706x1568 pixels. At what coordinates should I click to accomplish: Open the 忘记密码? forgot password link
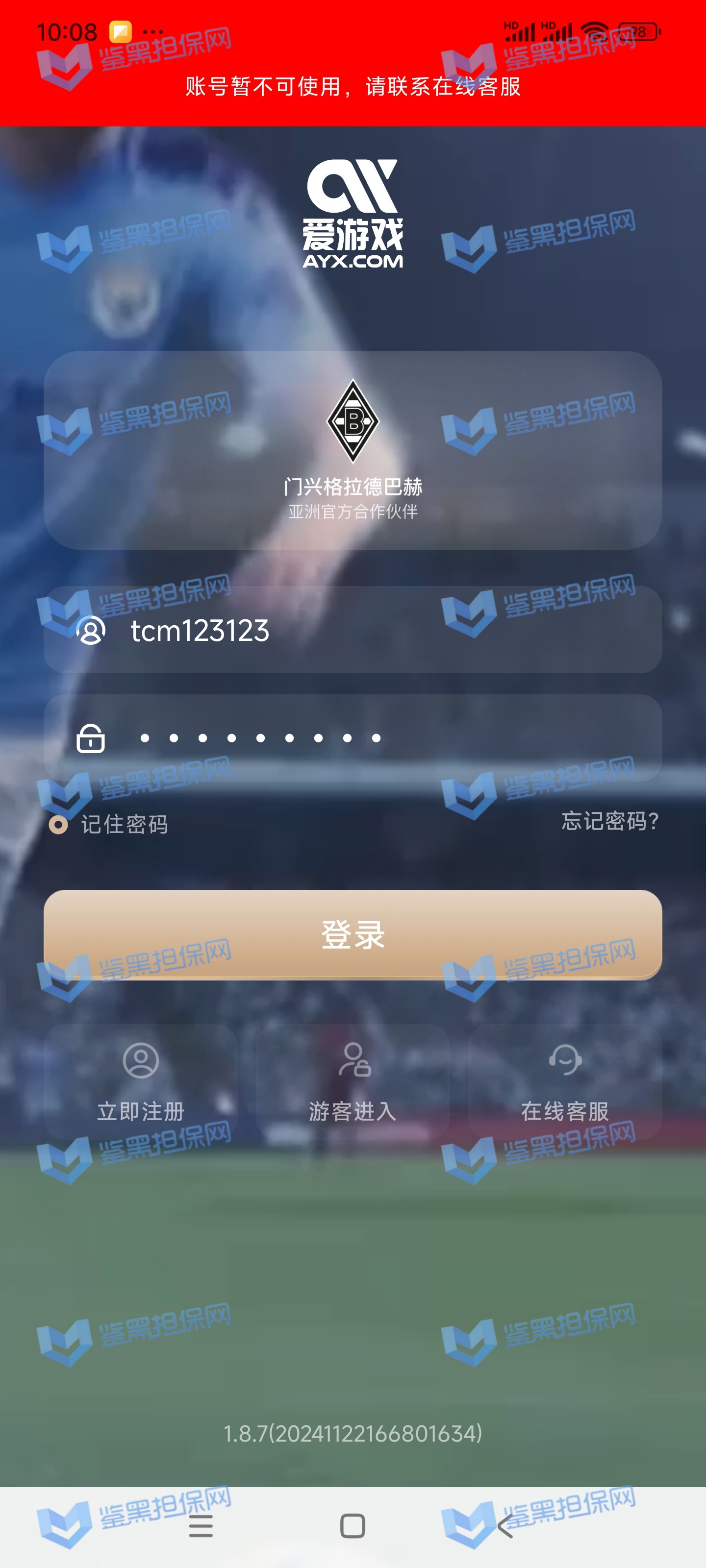[610, 821]
